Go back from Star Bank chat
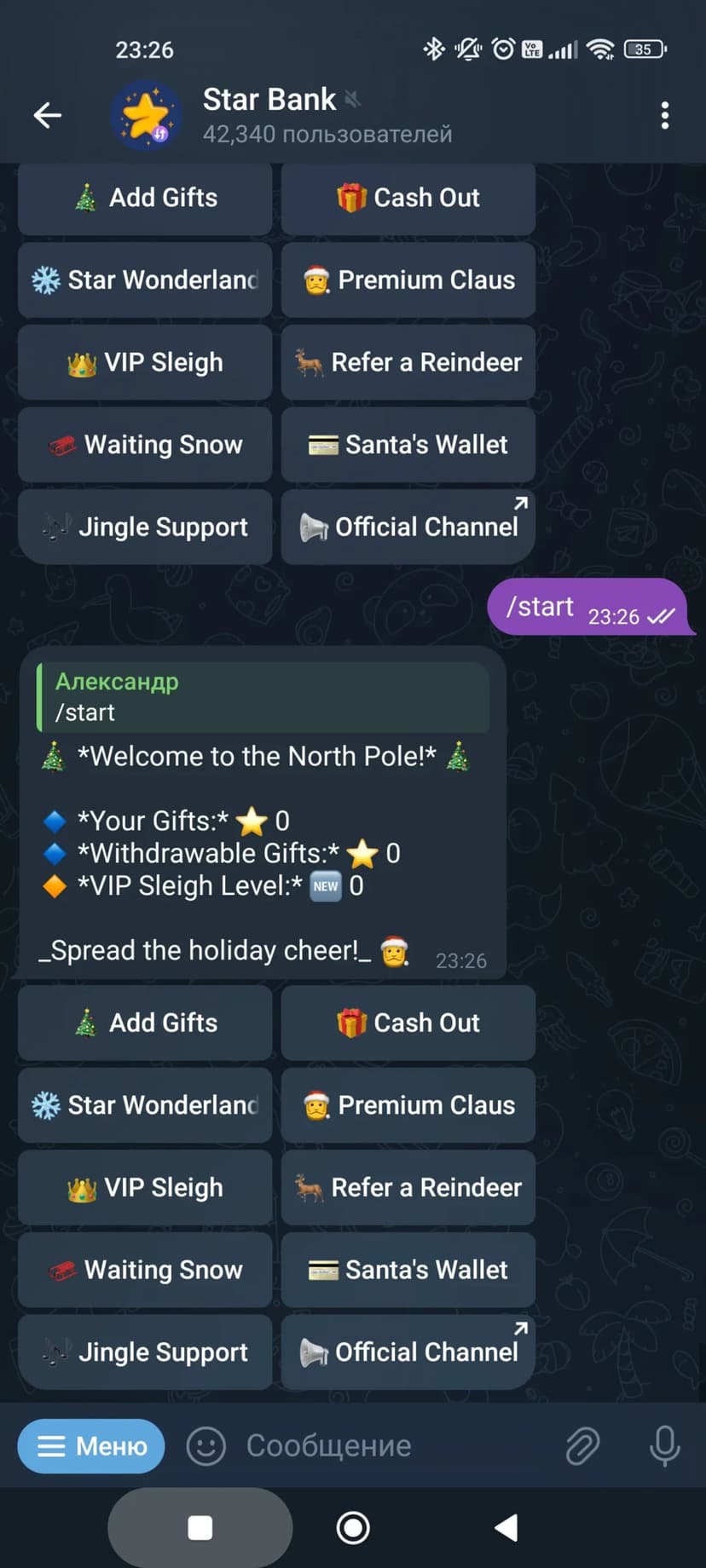The width and height of the screenshot is (706, 1568). [x=47, y=115]
